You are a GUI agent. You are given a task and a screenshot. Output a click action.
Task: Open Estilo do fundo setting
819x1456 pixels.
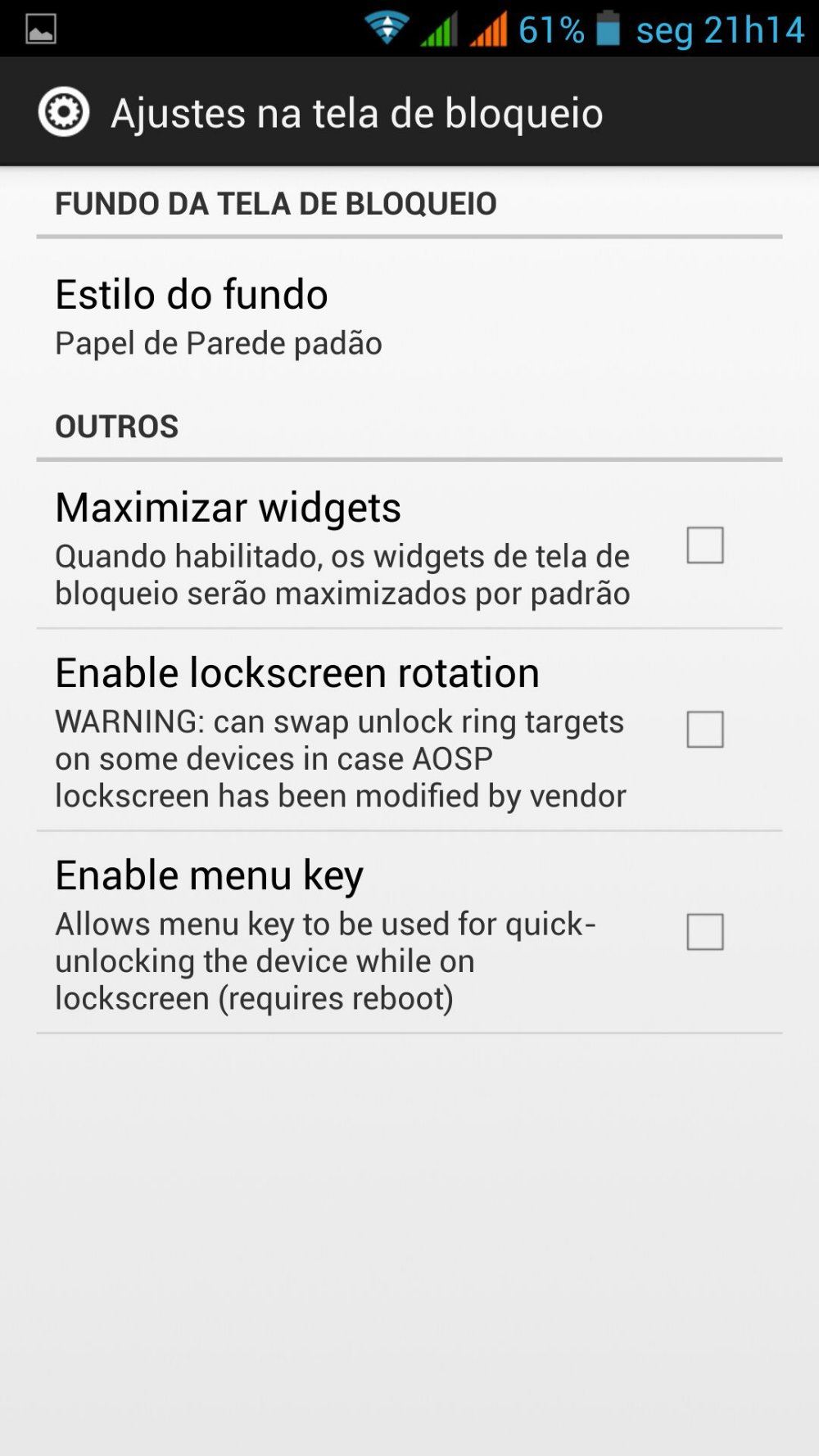(409, 318)
